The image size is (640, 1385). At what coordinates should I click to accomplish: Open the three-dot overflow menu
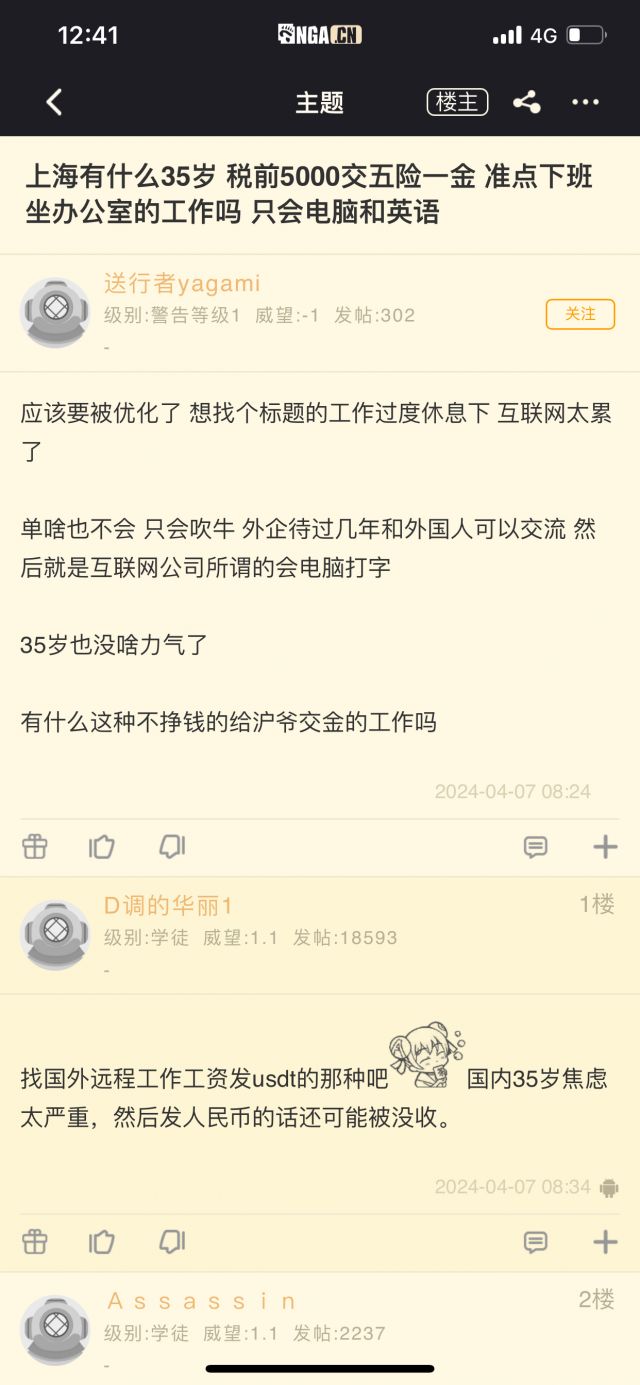(585, 102)
